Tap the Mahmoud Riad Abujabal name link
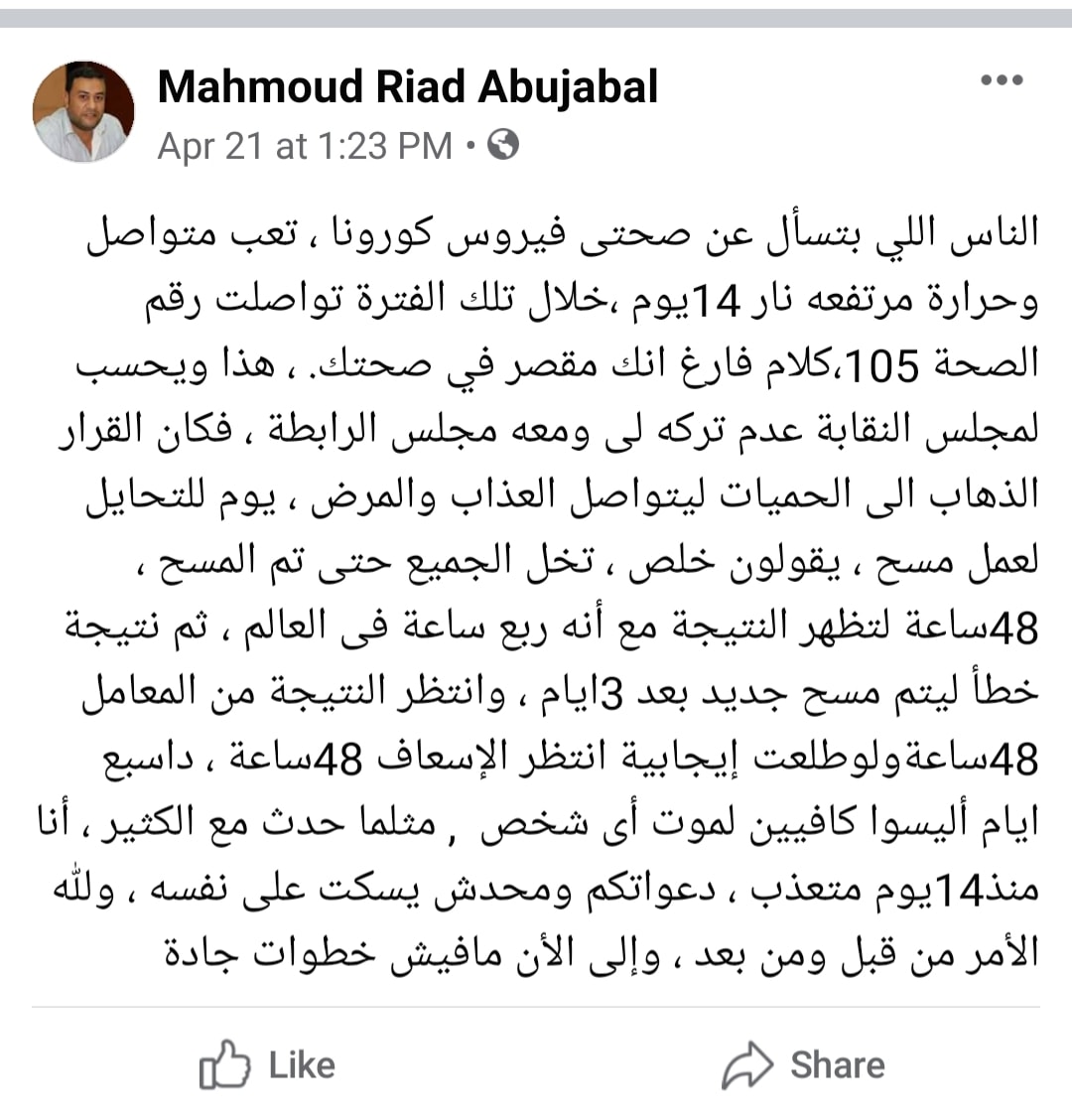This screenshot has height=1120, width=1072. (x=407, y=87)
